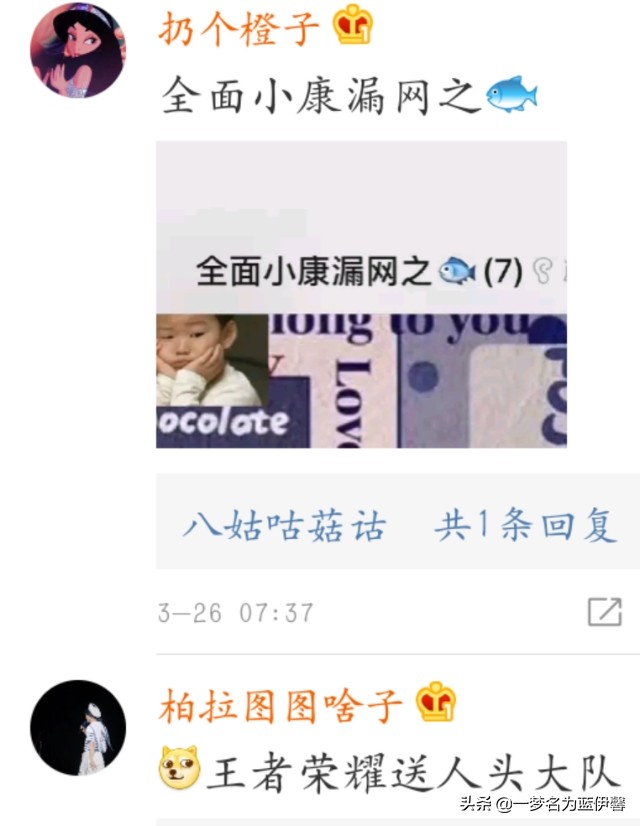Viewport: 640px width, 826px height.
Task: Open 柏拉图图啥子's profile avatar
Action: click(x=78, y=727)
